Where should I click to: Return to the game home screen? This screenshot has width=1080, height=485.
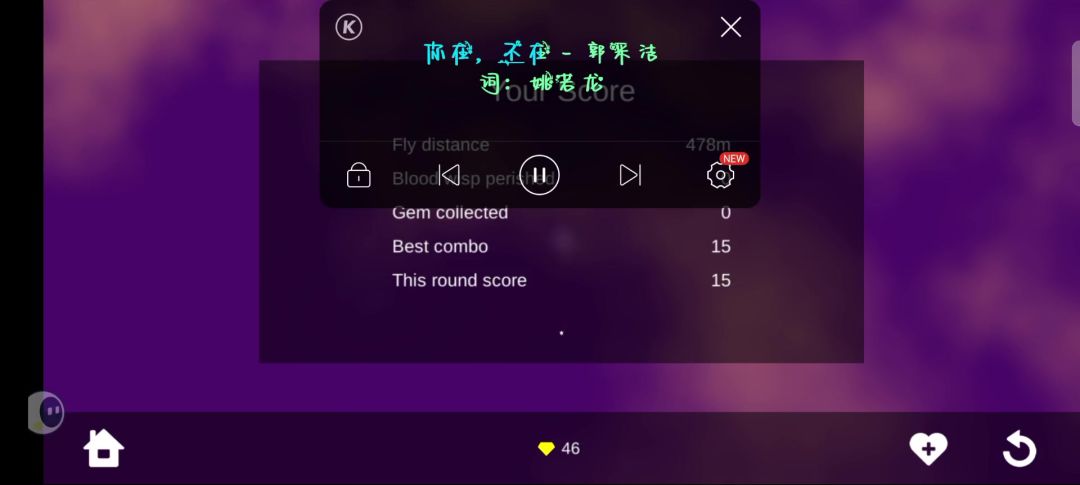coord(103,448)
